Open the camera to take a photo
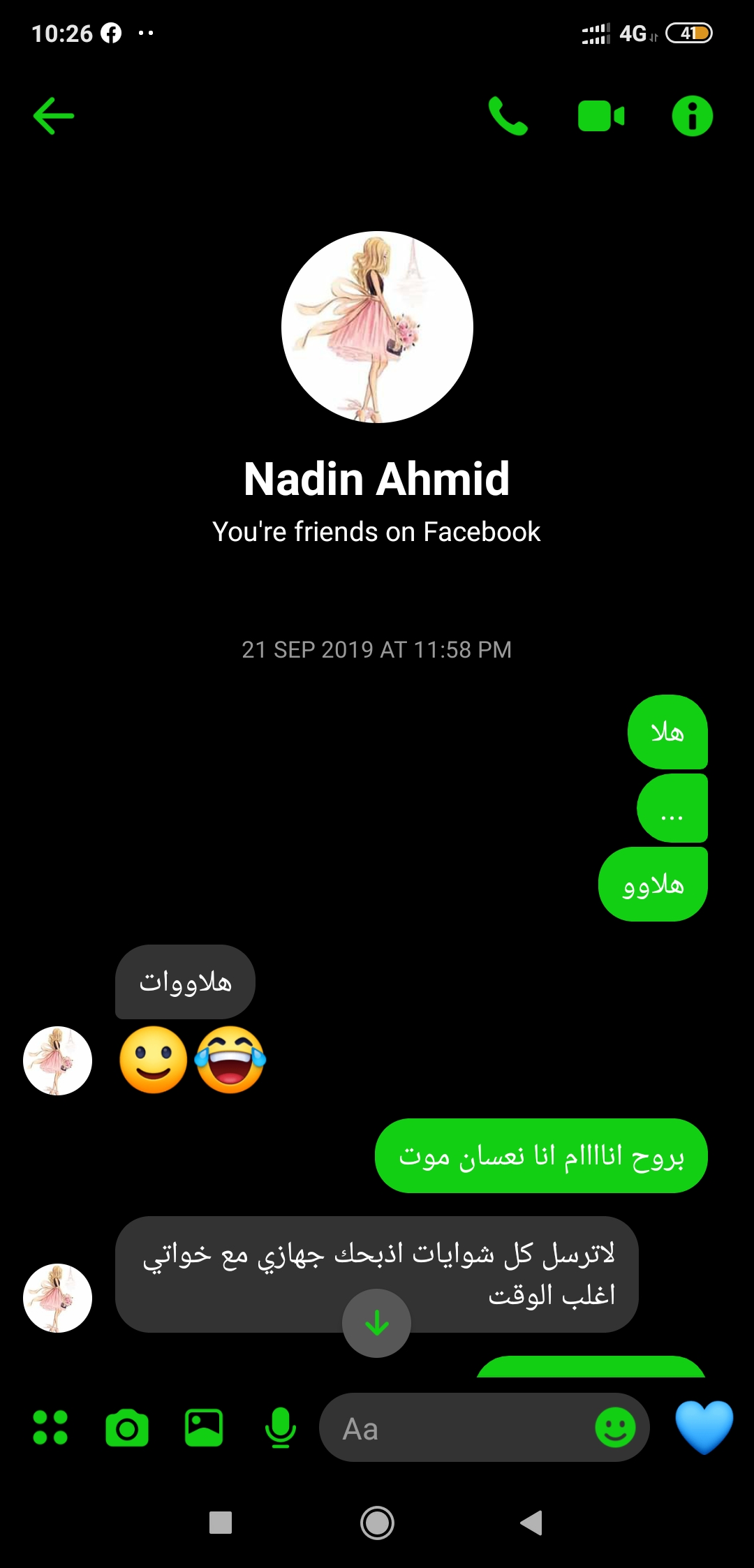Screen dimensions: 754x1568 point(127,1427)
